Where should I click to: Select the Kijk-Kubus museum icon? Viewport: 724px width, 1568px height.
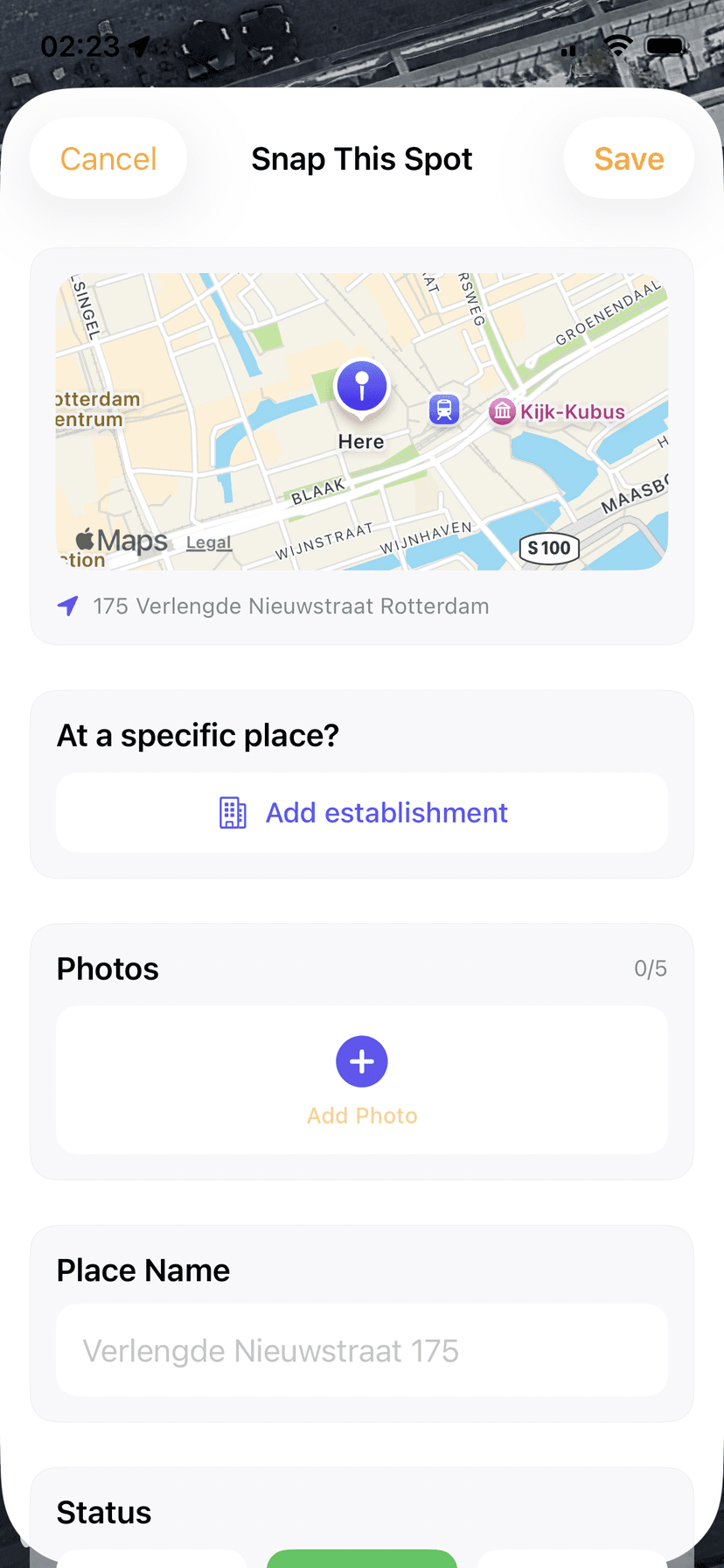click(x=501, y=411)
